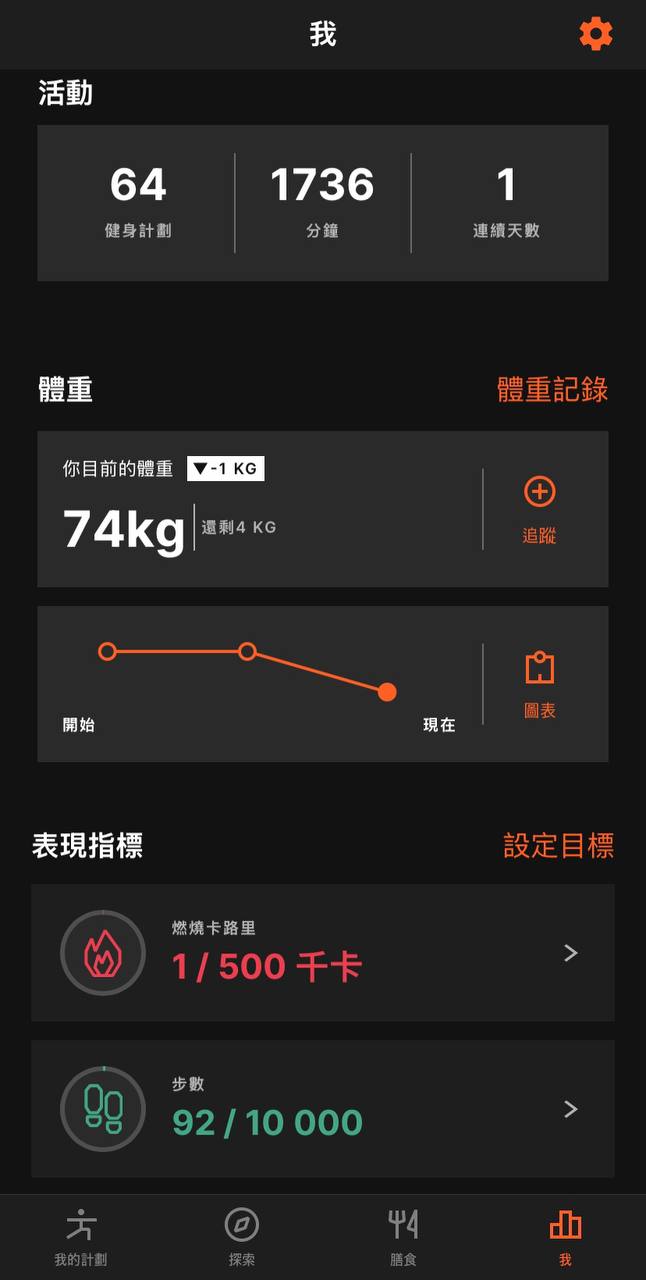Screen dimensions: 646x1280
Task: Switch to the 膳食 meals tab
Action: pos(403,1237)
